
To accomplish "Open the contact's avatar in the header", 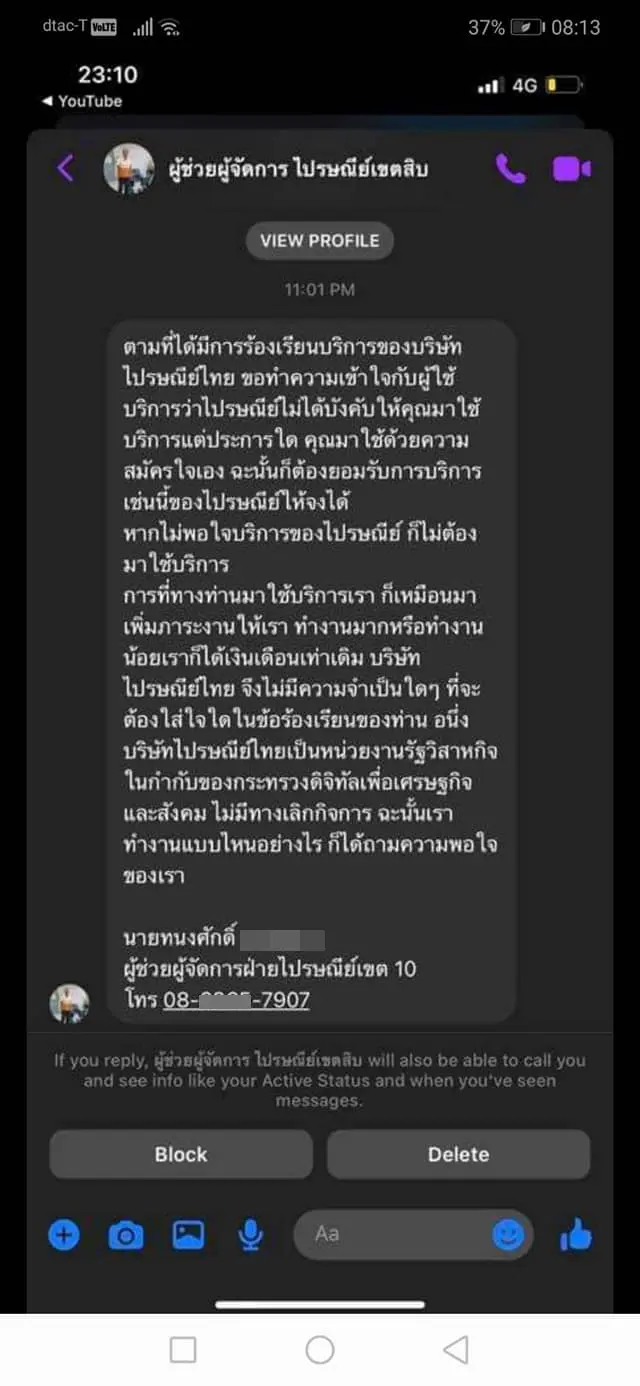I will [129, 168].
